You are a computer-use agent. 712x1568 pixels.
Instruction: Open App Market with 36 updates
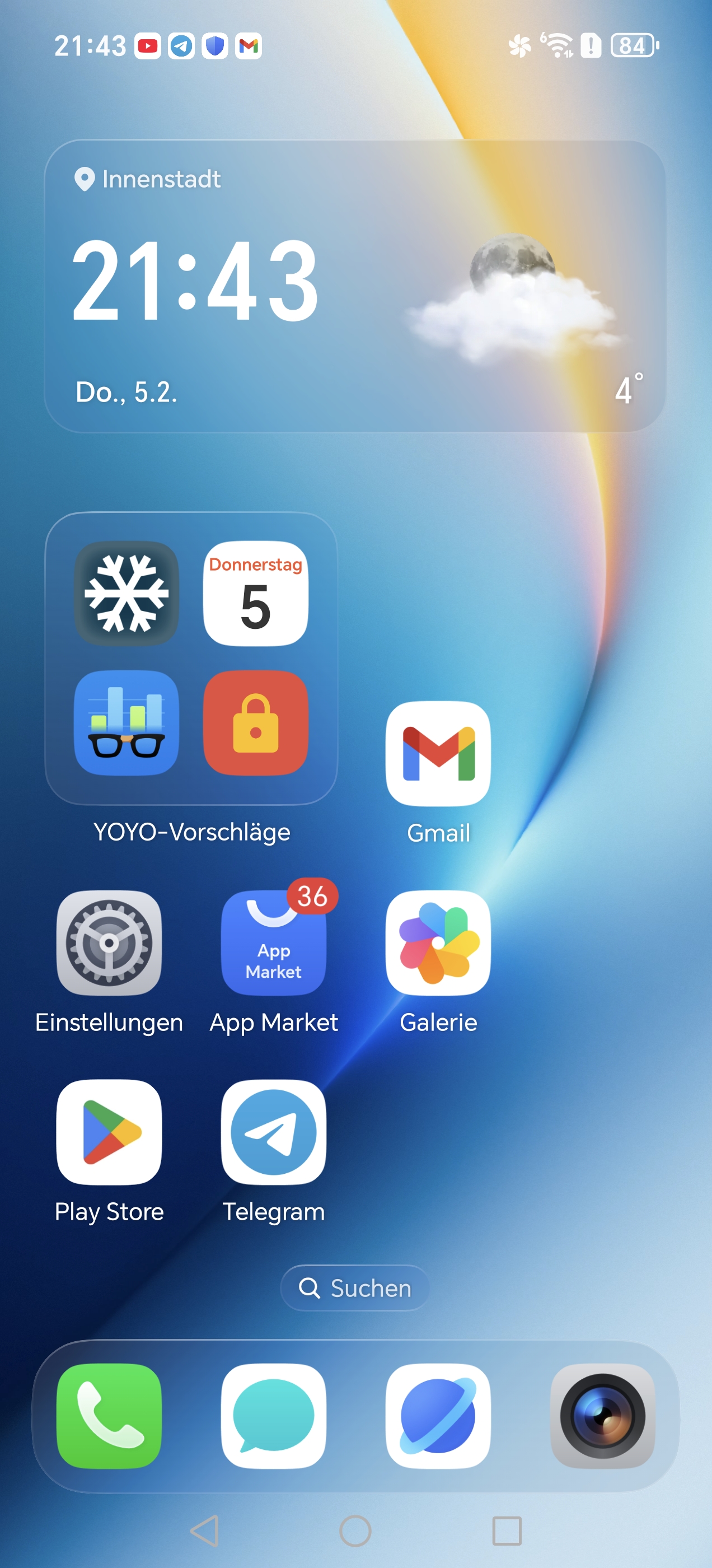[x=273, y=943]
